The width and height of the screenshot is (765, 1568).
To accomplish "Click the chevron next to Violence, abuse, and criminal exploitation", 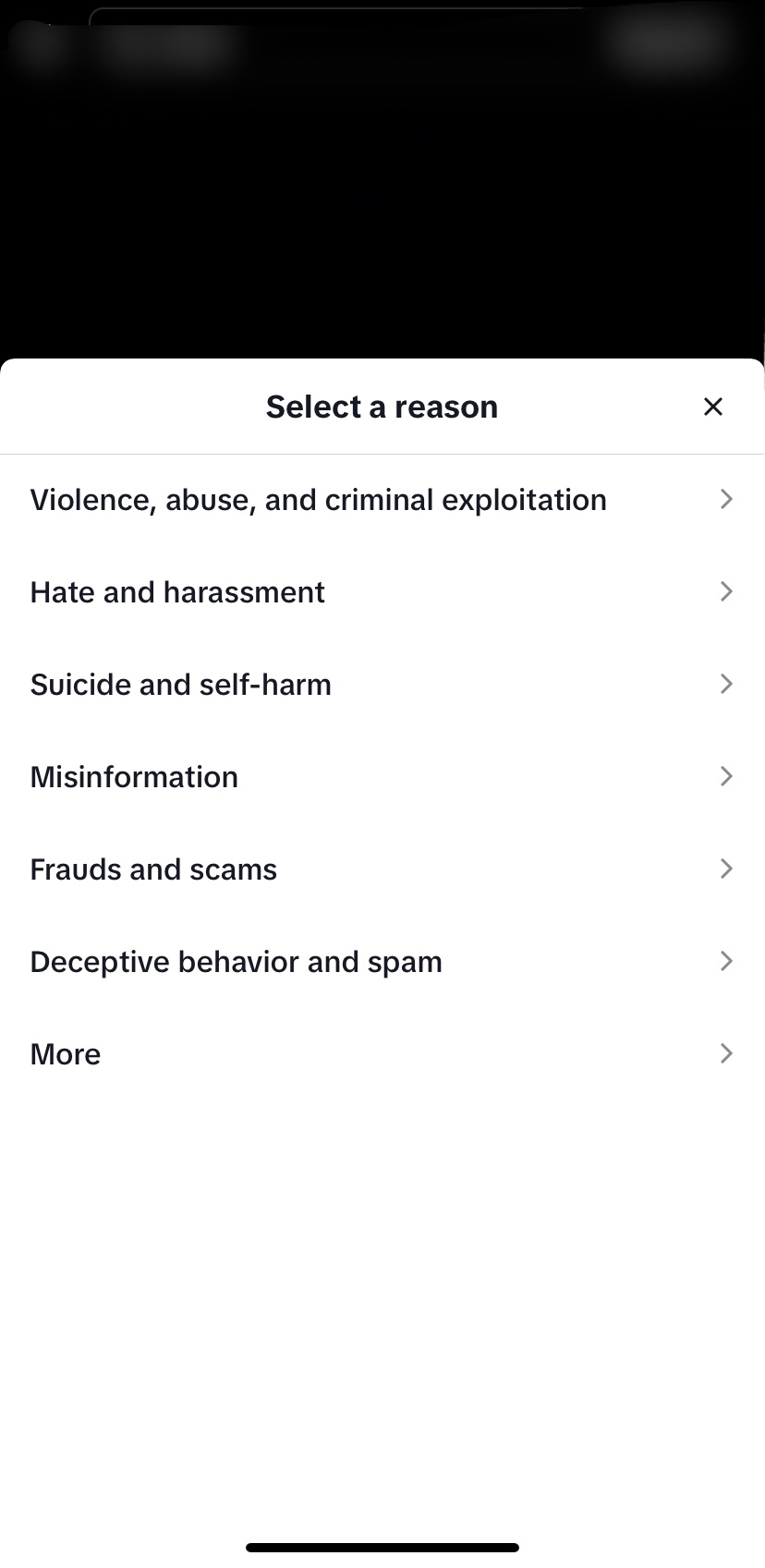I will pyautogui.click(x=726, y=499).
